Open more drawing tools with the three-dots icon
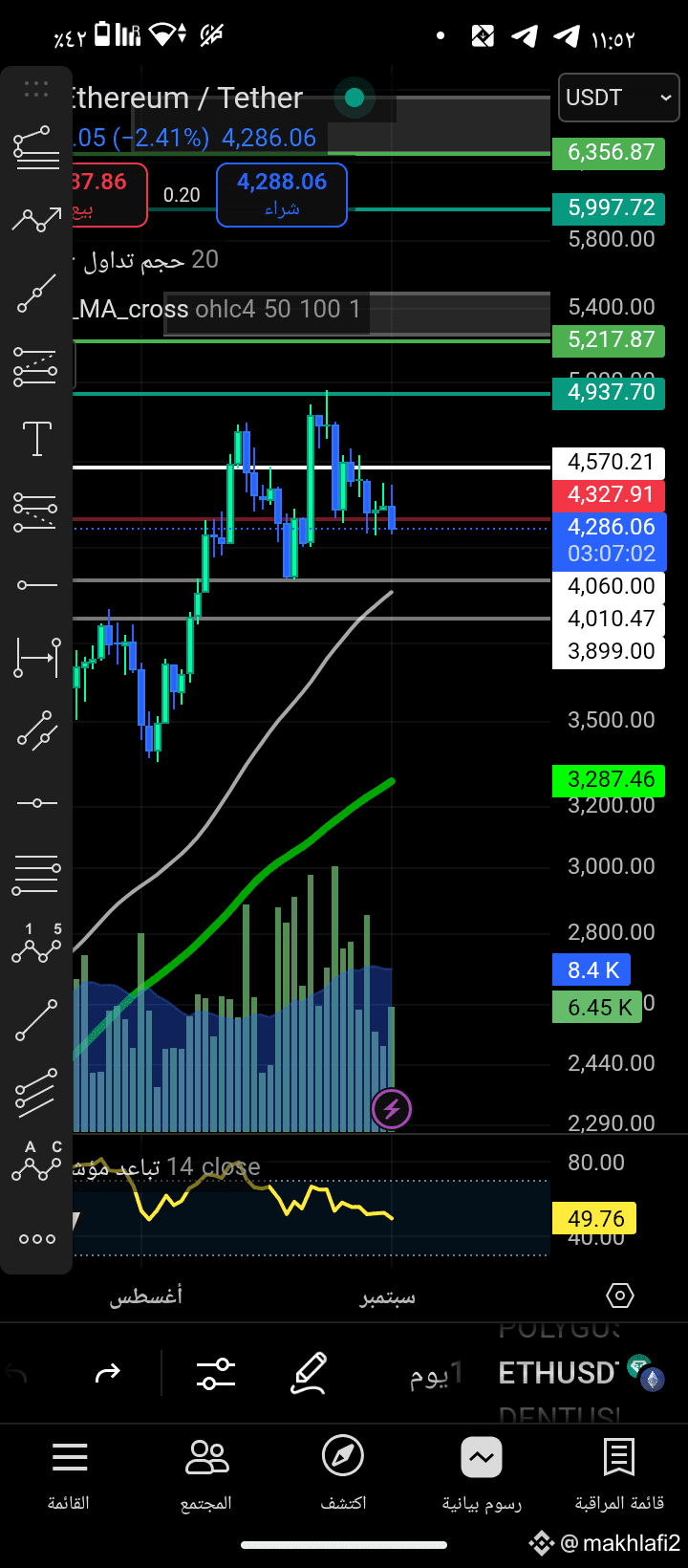This screenshot has height=1568, width=688. 36,1239
